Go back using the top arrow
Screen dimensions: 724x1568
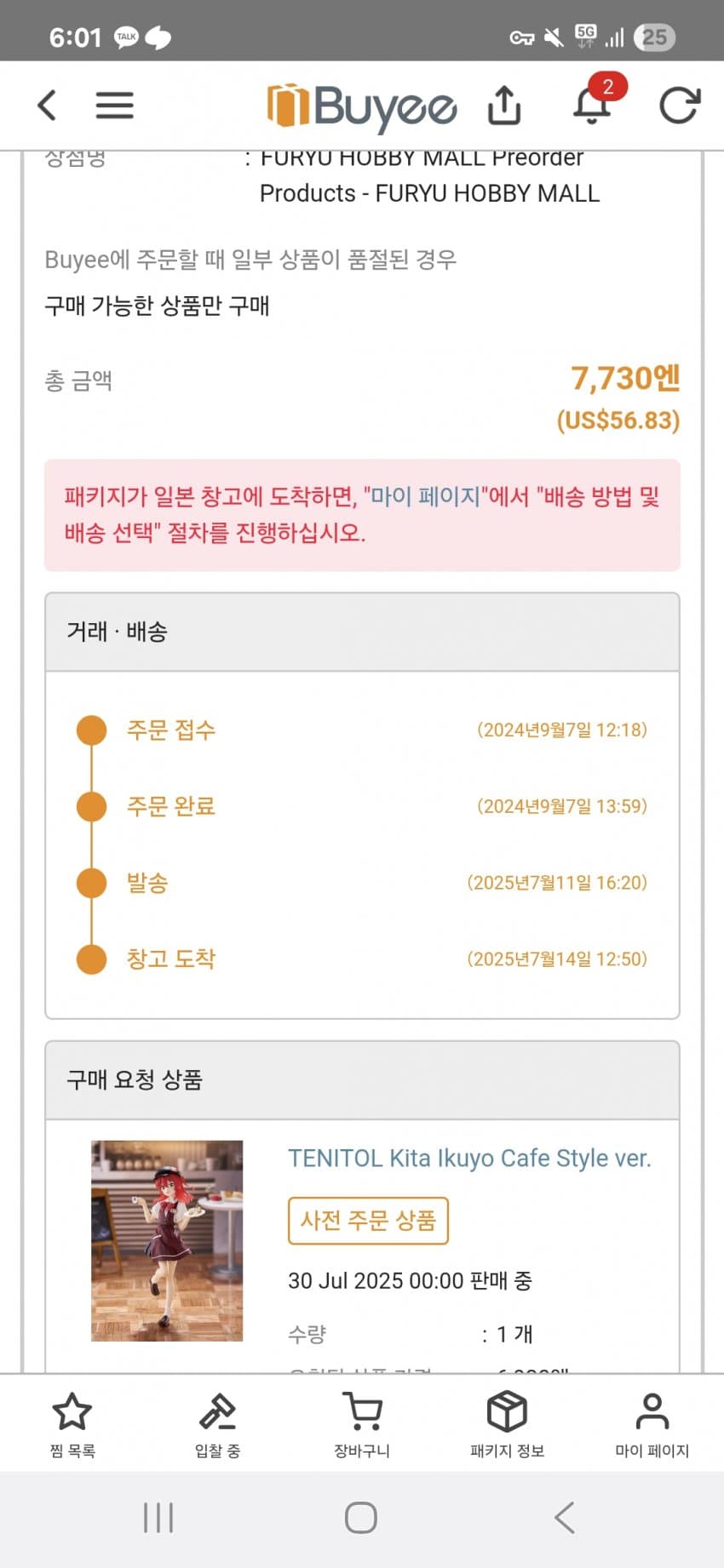pyautogui.click(x=48, y=106)
